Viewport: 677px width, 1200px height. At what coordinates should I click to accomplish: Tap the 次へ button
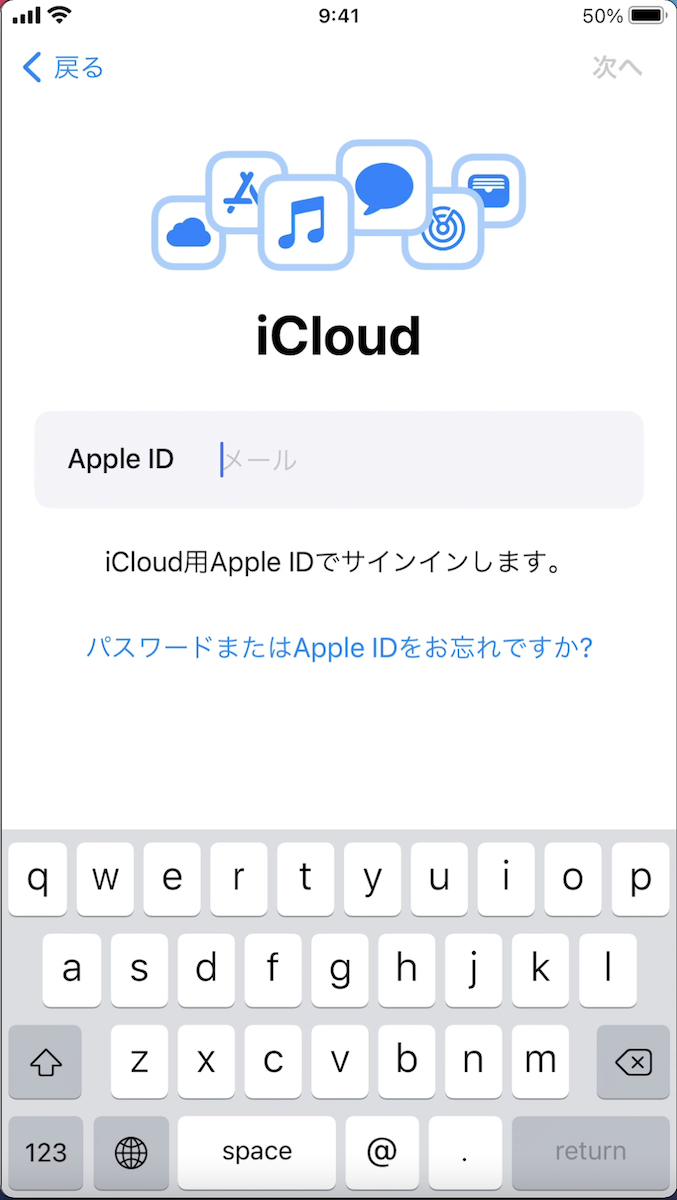tap(617, 68)
